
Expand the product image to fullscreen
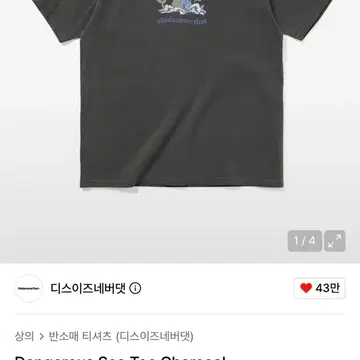click(335, 241)
